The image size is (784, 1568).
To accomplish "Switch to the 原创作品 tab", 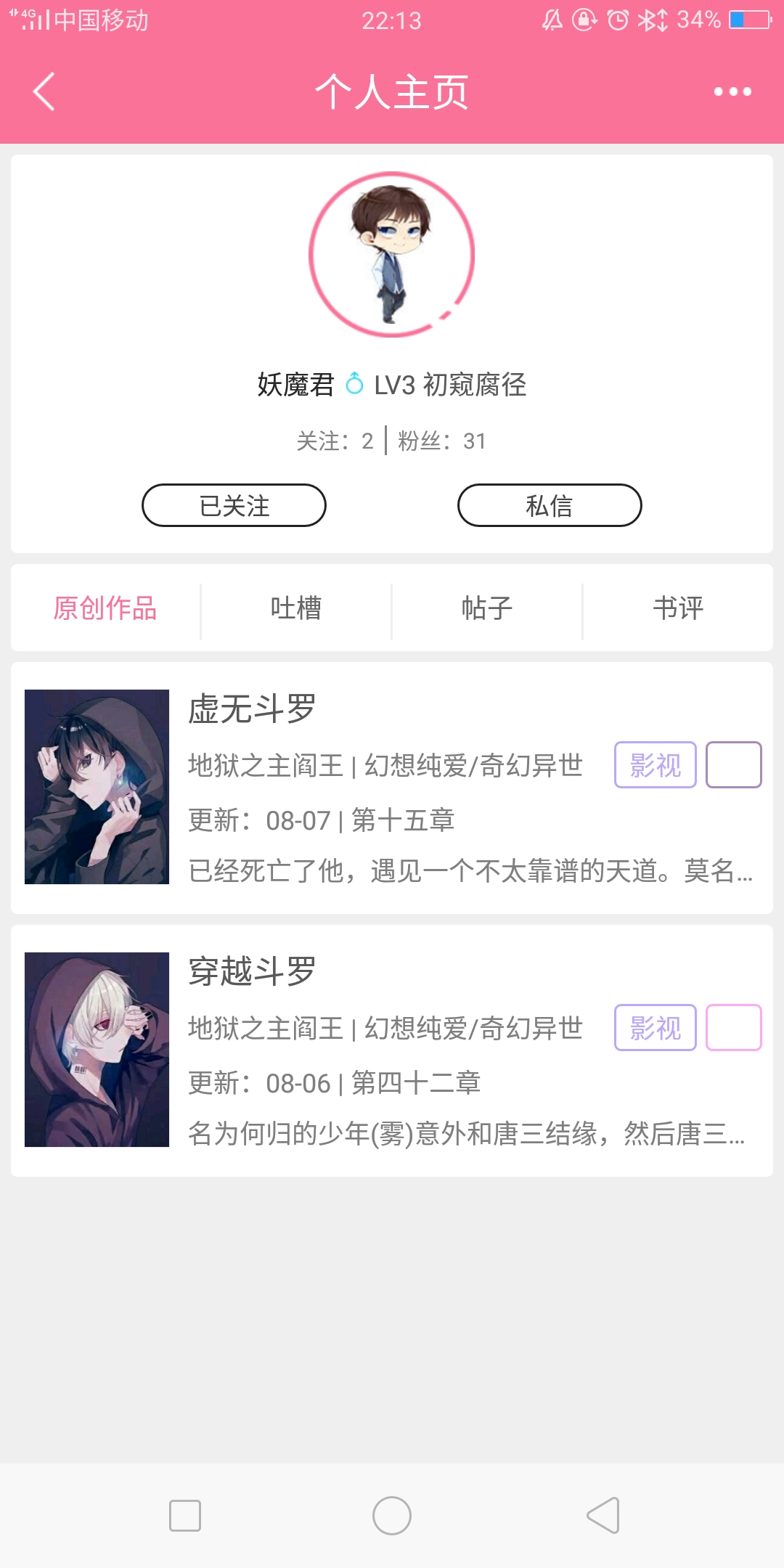I will pos(105,608).
